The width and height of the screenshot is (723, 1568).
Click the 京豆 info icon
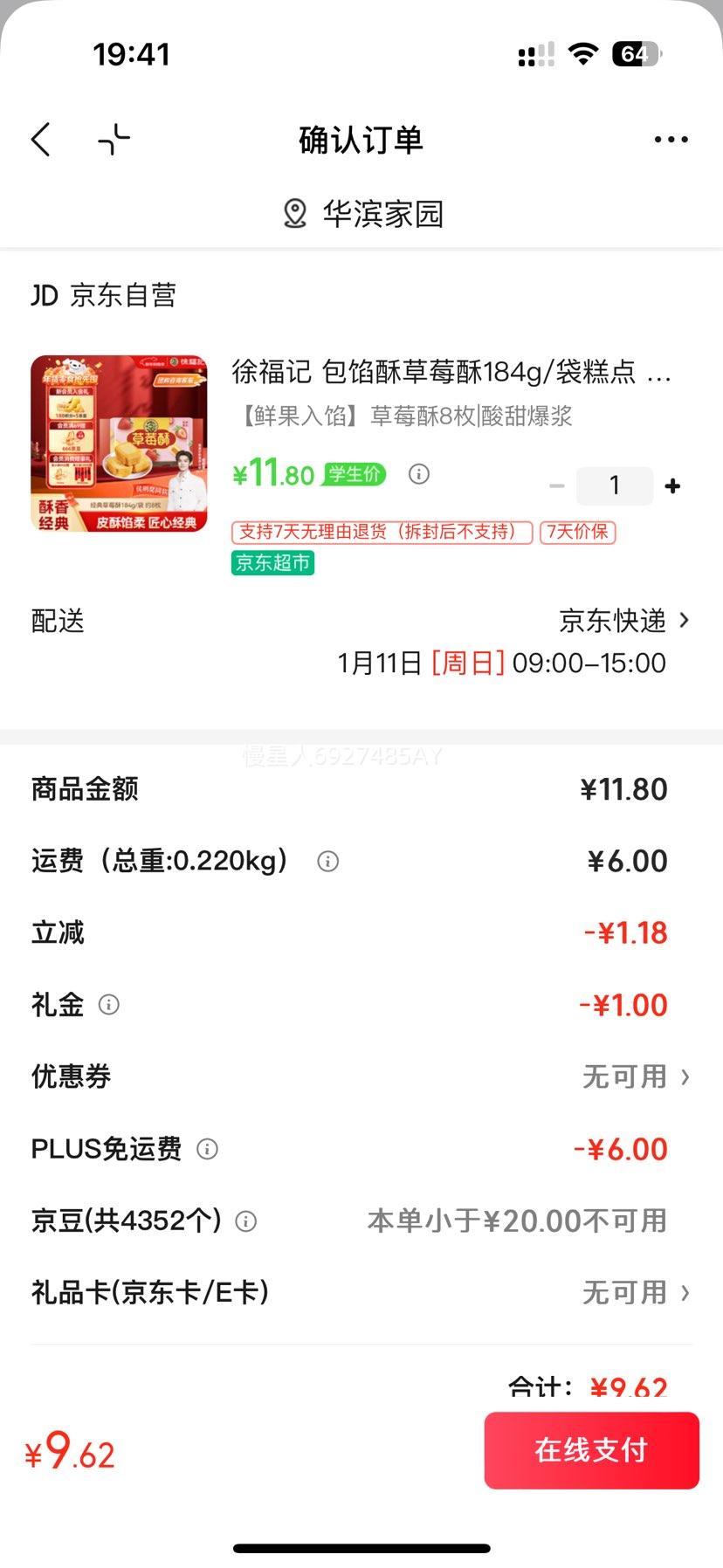[248, 1222]
